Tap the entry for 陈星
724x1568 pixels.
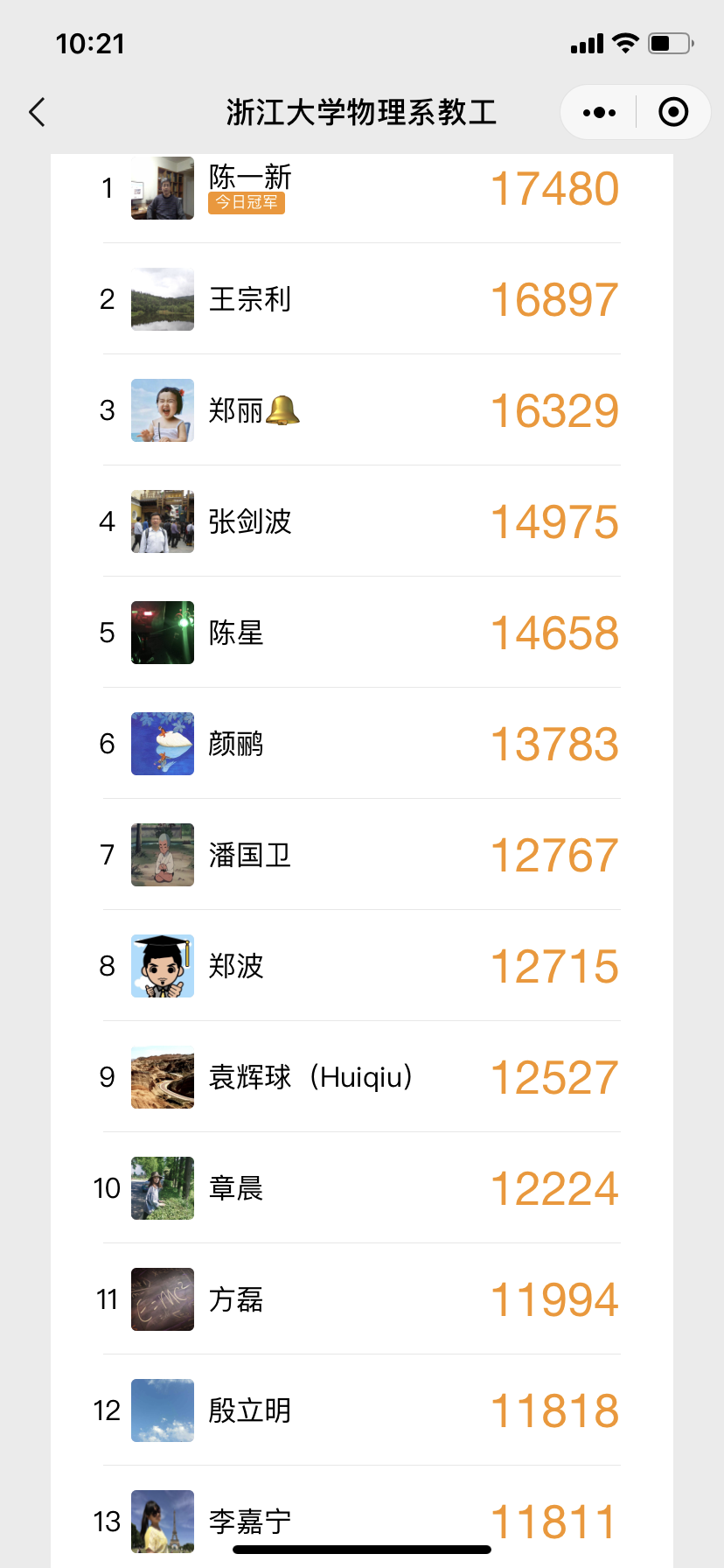(361, 633)
